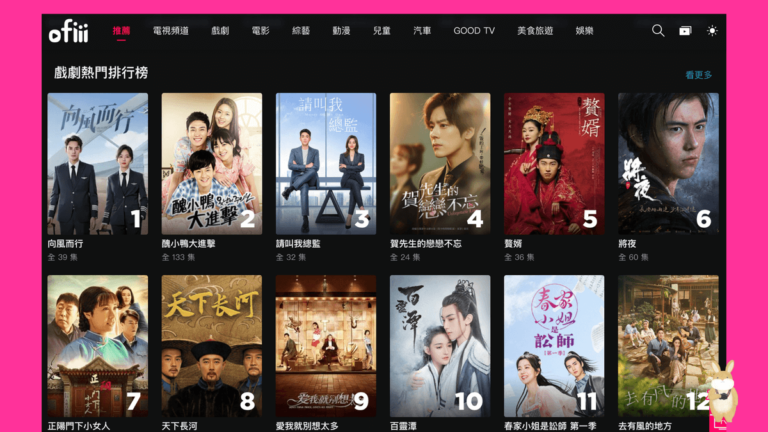
Task: Open the drama 向風而行
Action: [97, 163]
